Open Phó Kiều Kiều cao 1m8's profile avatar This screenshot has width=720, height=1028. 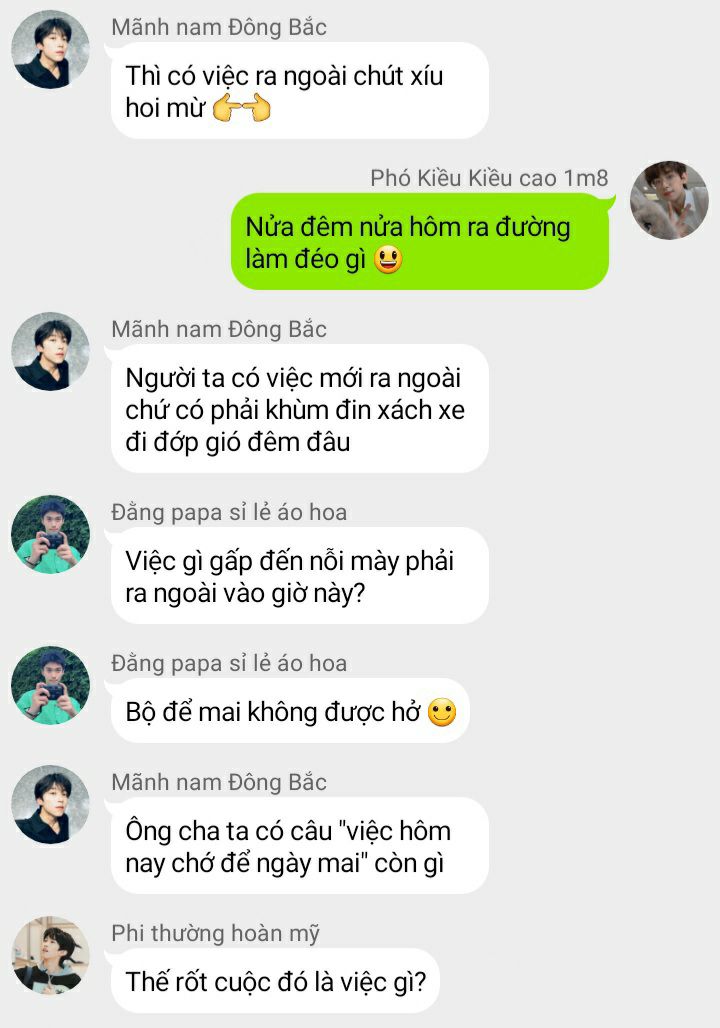(669, 200)
